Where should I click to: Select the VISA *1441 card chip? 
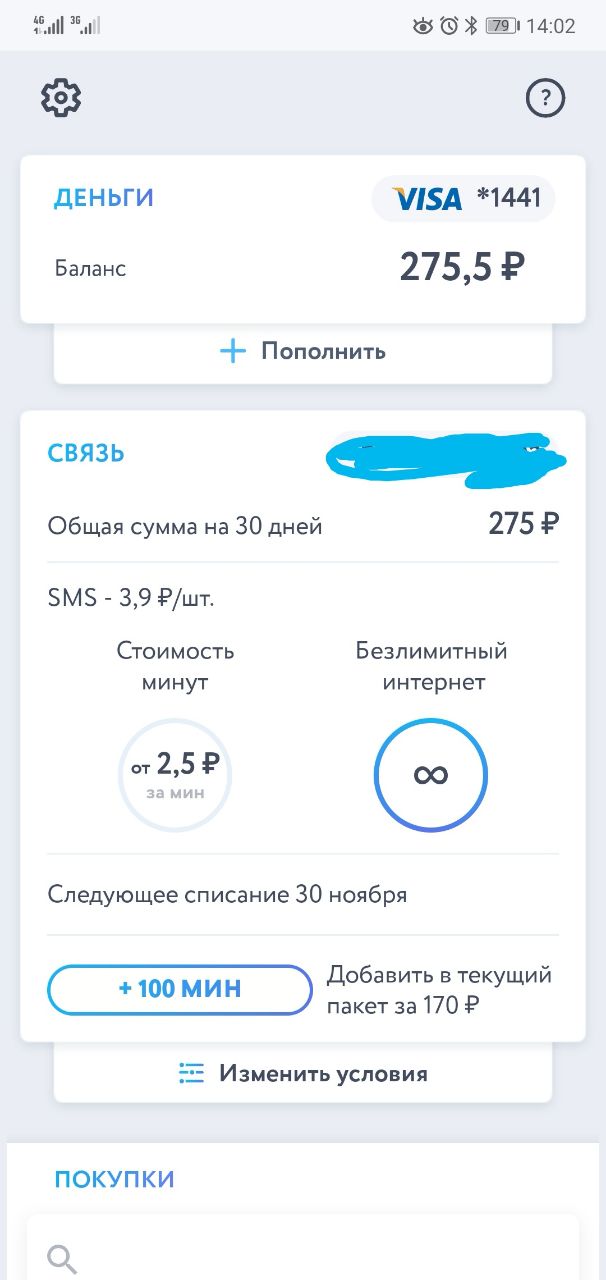[463, 198]
